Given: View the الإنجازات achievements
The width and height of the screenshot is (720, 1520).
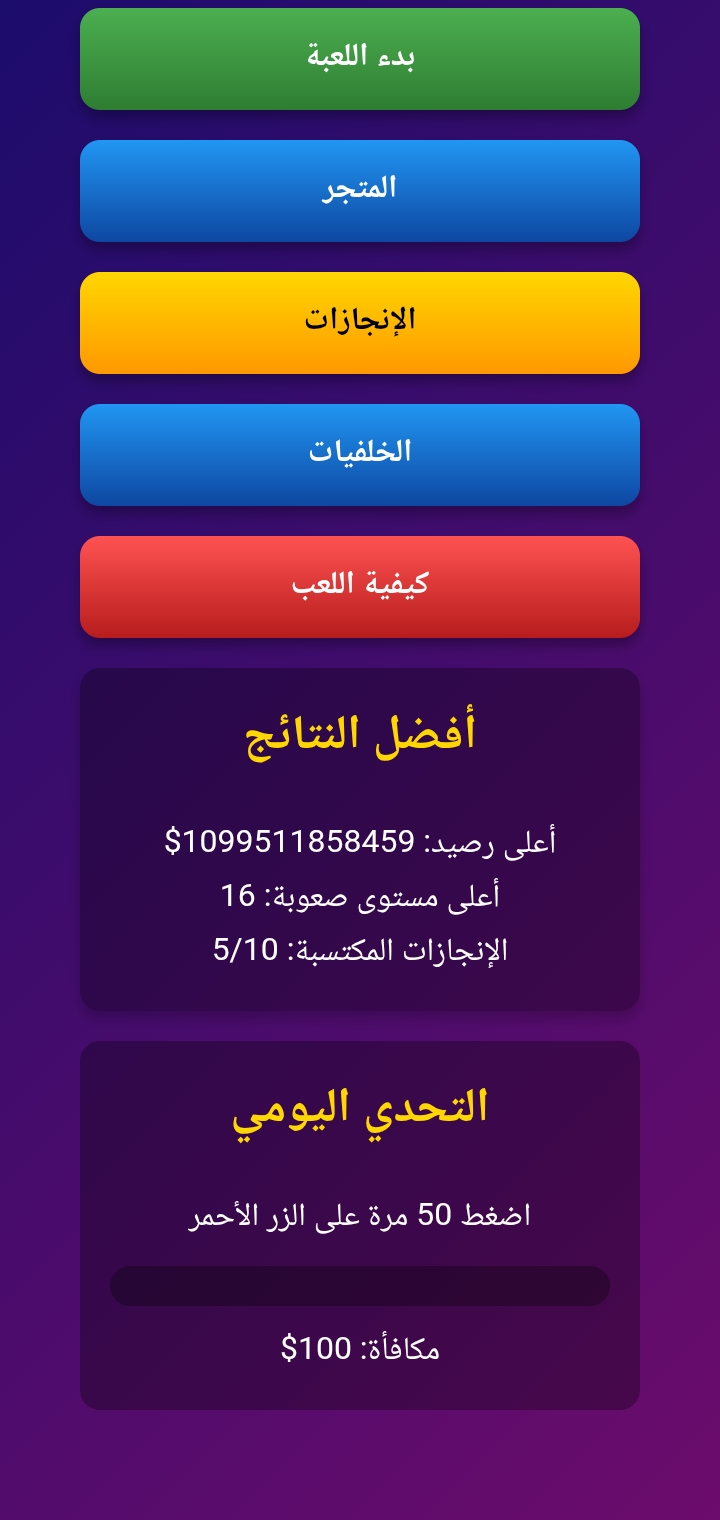Looking at the screenshot, I should pyautogui.click(x=360, y=323).
